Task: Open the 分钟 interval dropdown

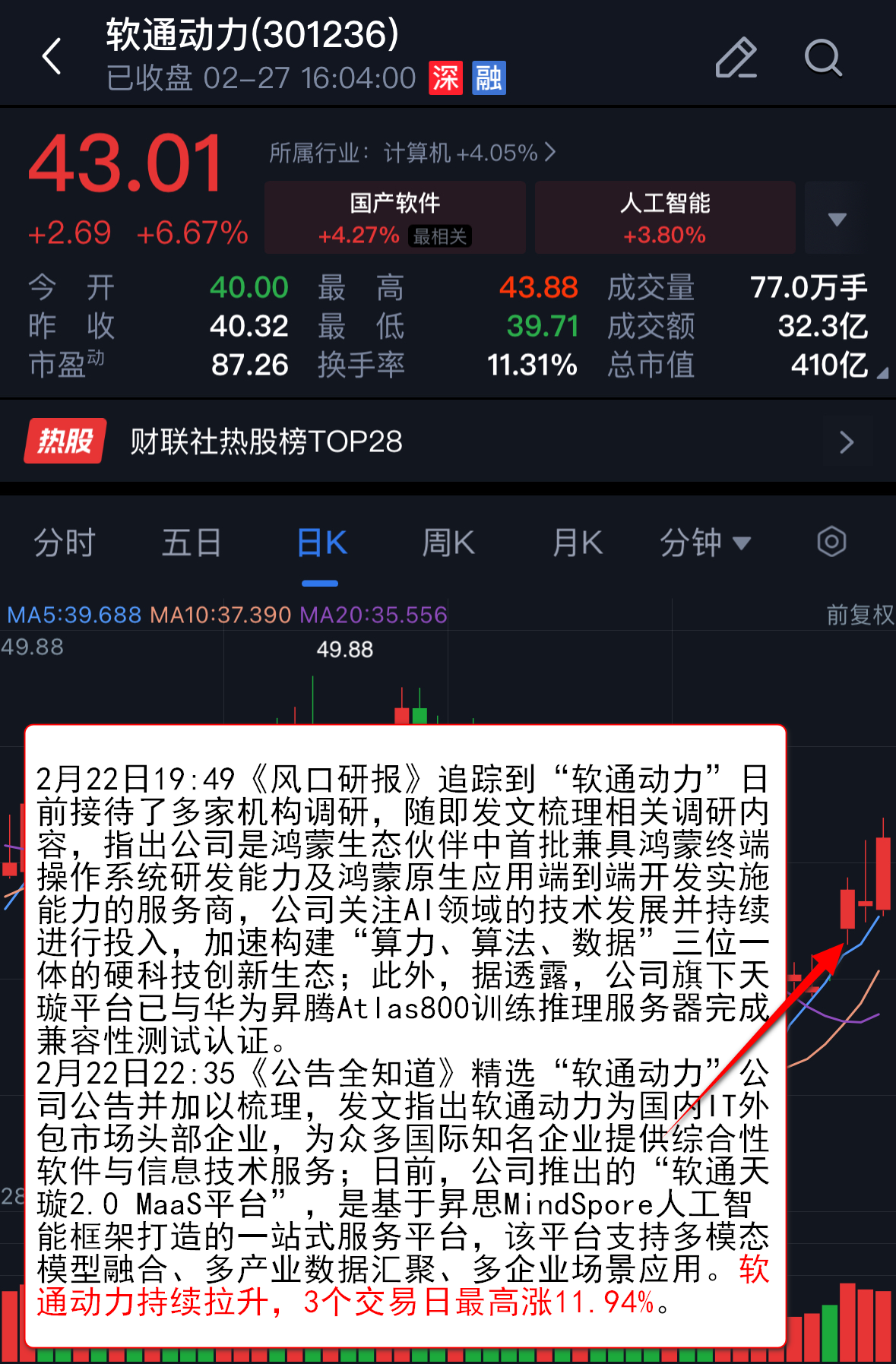Action: click(704, 543)
